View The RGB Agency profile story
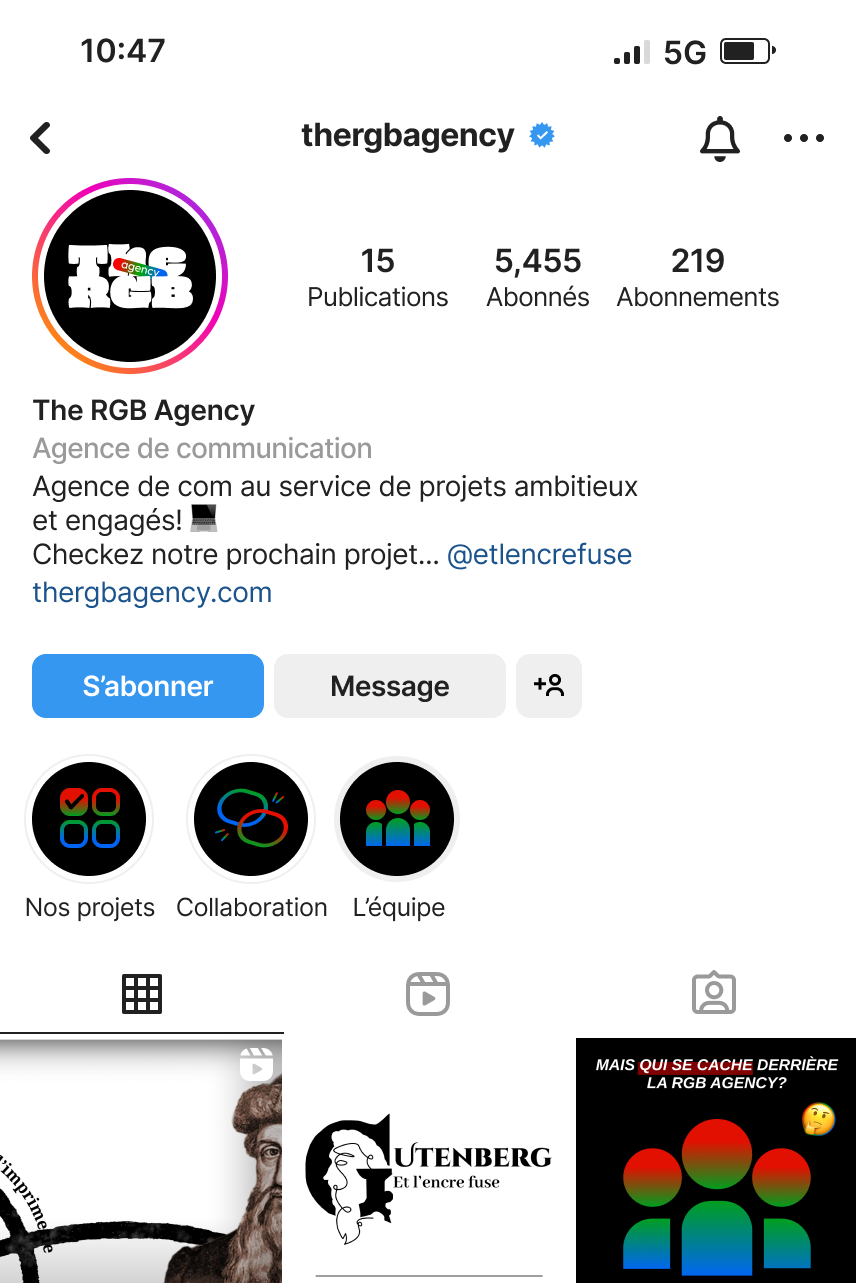Image resolution: width=856 pixels, height=1283 pixels. (x=130, y=276)
